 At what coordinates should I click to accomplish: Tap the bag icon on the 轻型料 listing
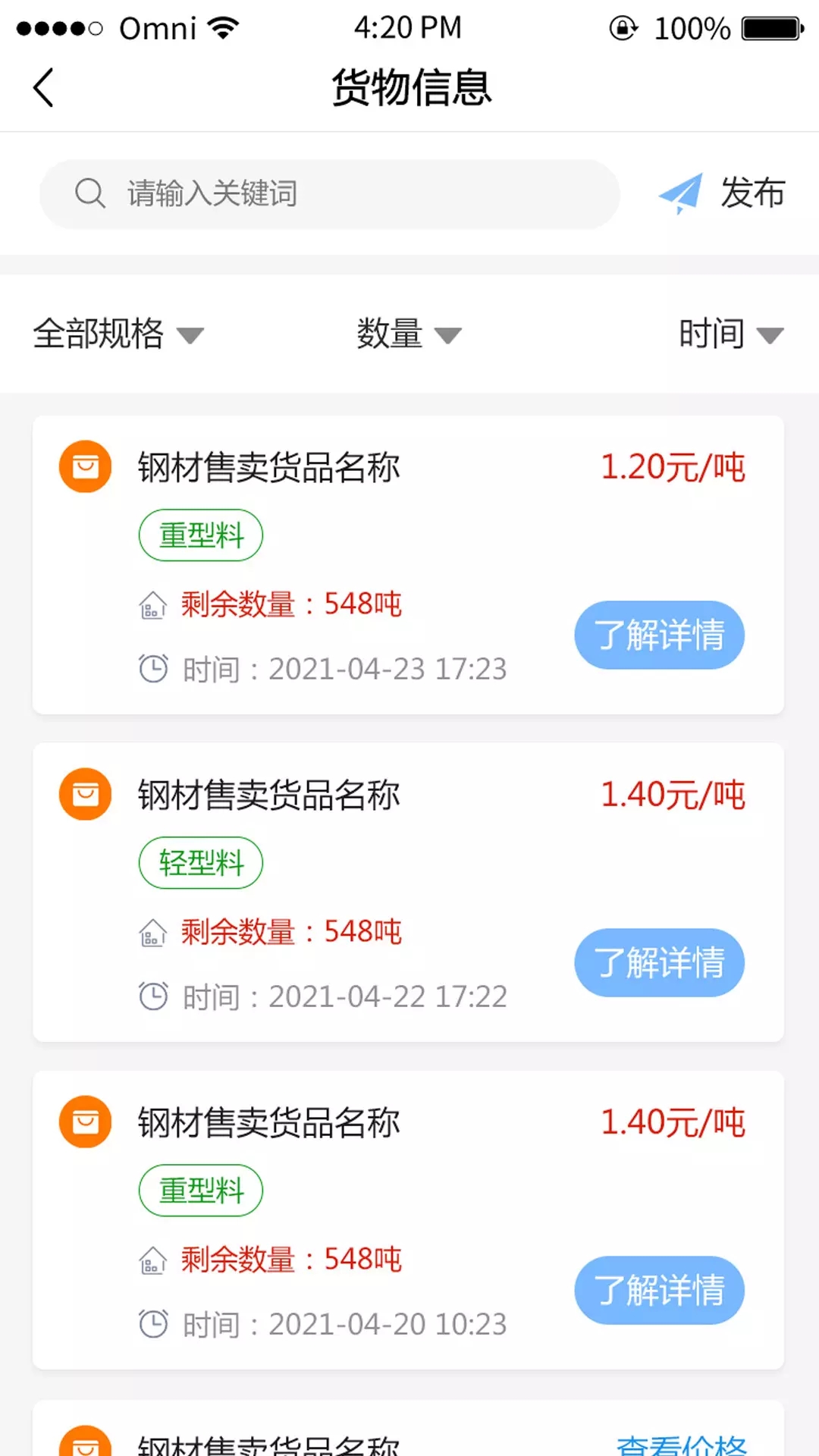[85, 794]
